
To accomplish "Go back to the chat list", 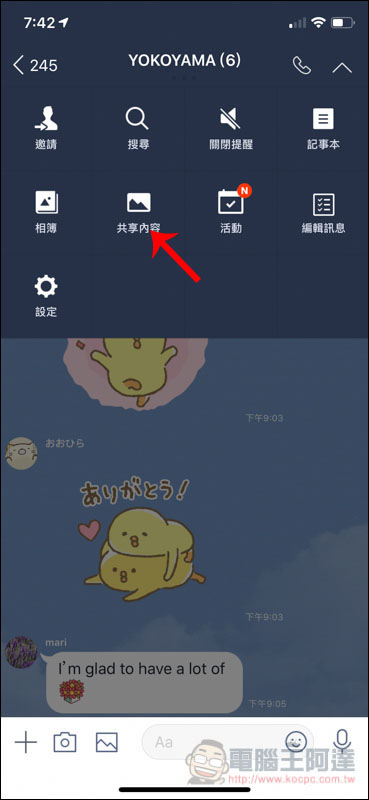I will pyautogui.click(x=35, y=65).
